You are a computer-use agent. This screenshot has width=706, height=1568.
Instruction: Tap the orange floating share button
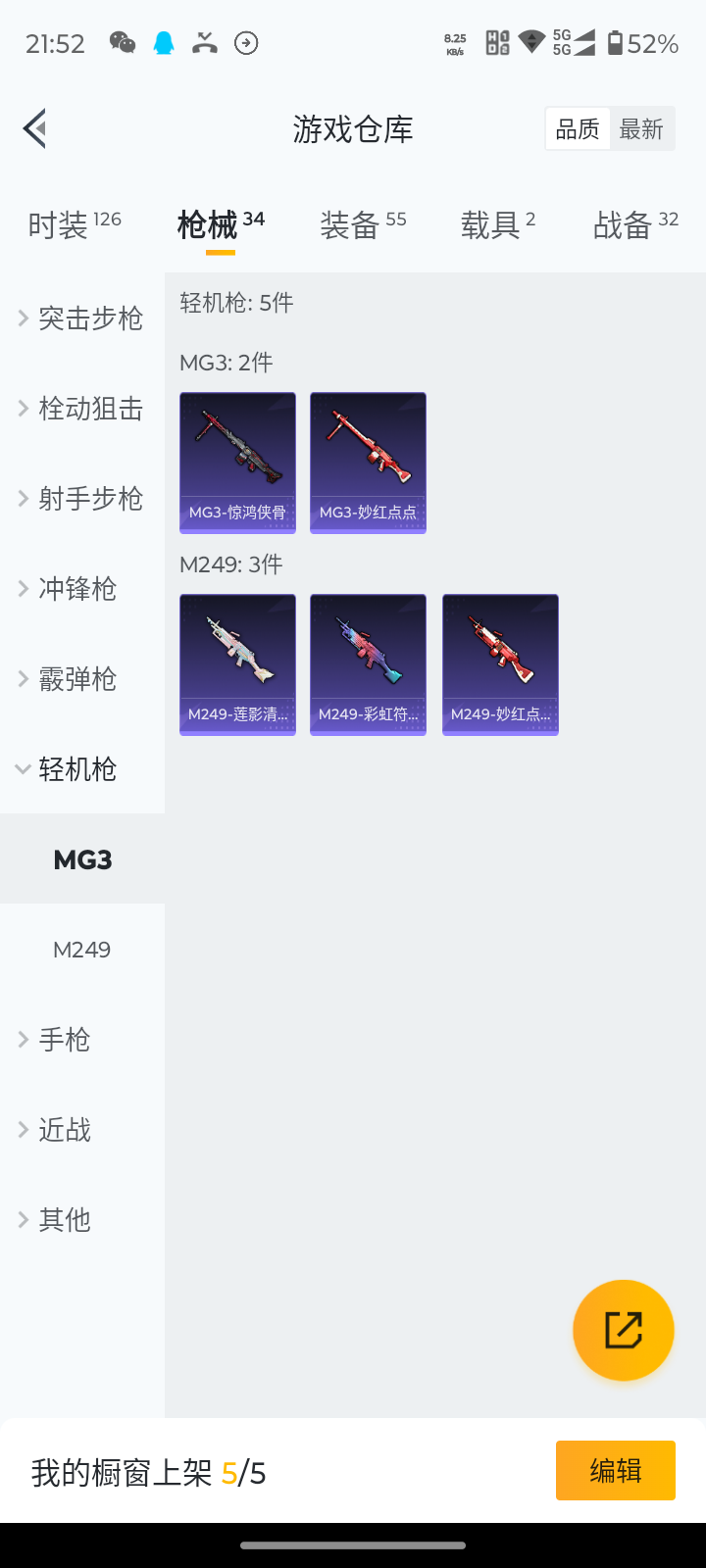(x=624, y=1330)
